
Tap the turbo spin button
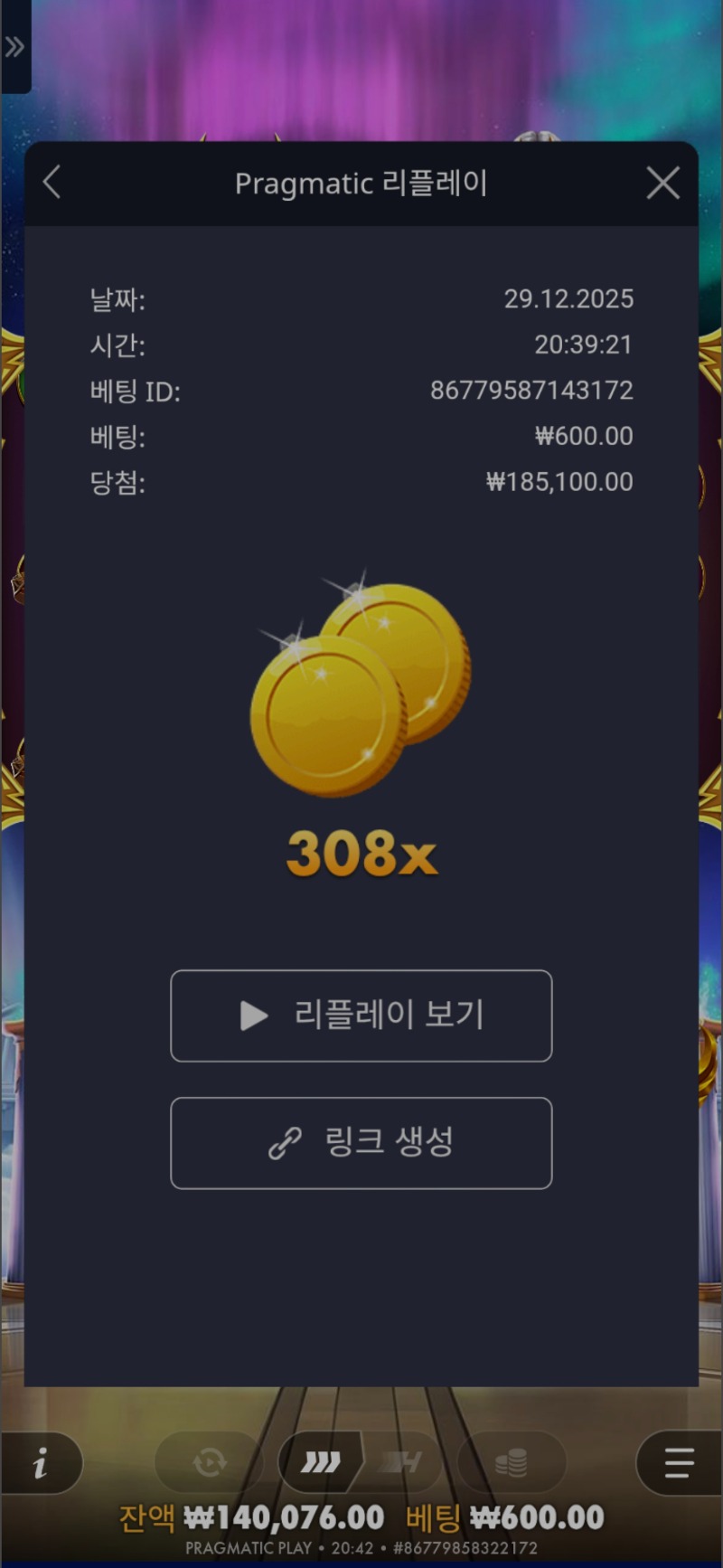click(x=321, y=1462)
